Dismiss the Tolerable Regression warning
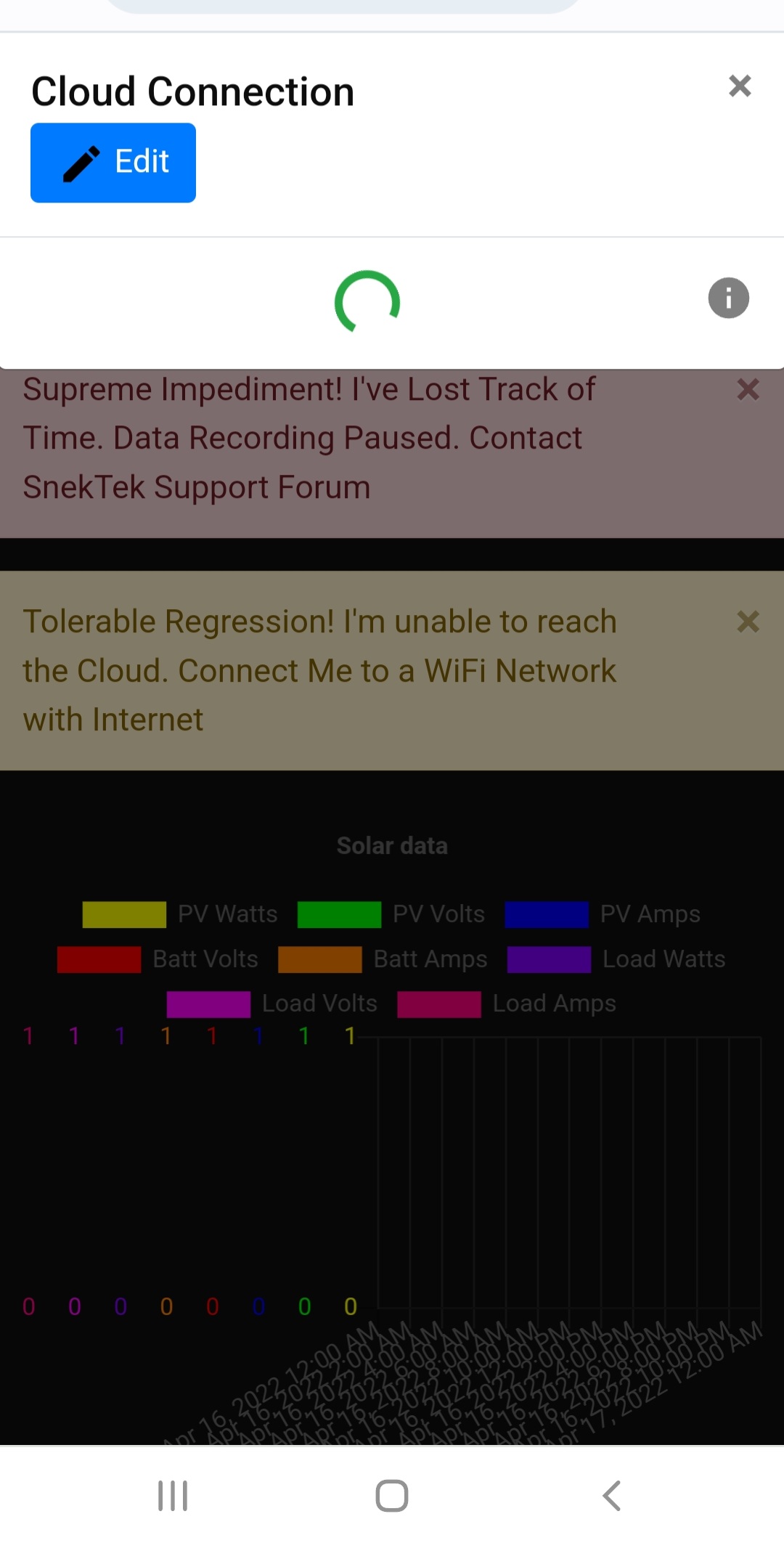 click(748, 622)
